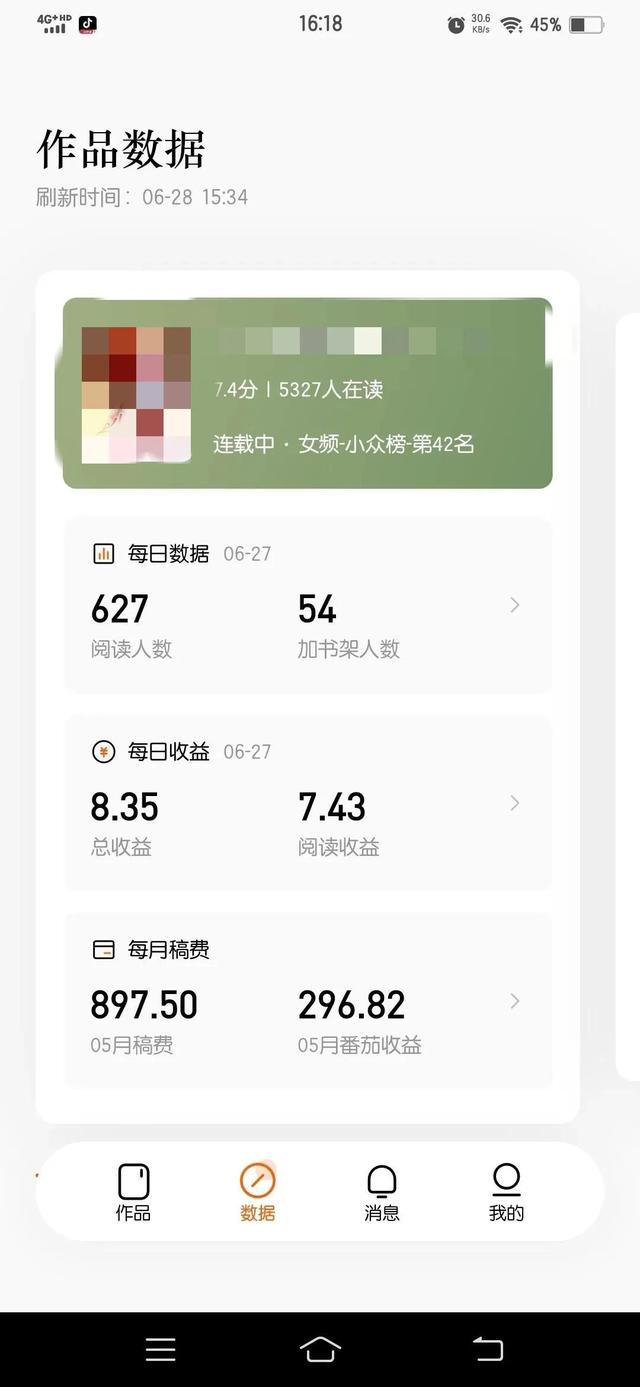Select the 数据 tab
This screenshot has width=640, height=1387.
257,1192
